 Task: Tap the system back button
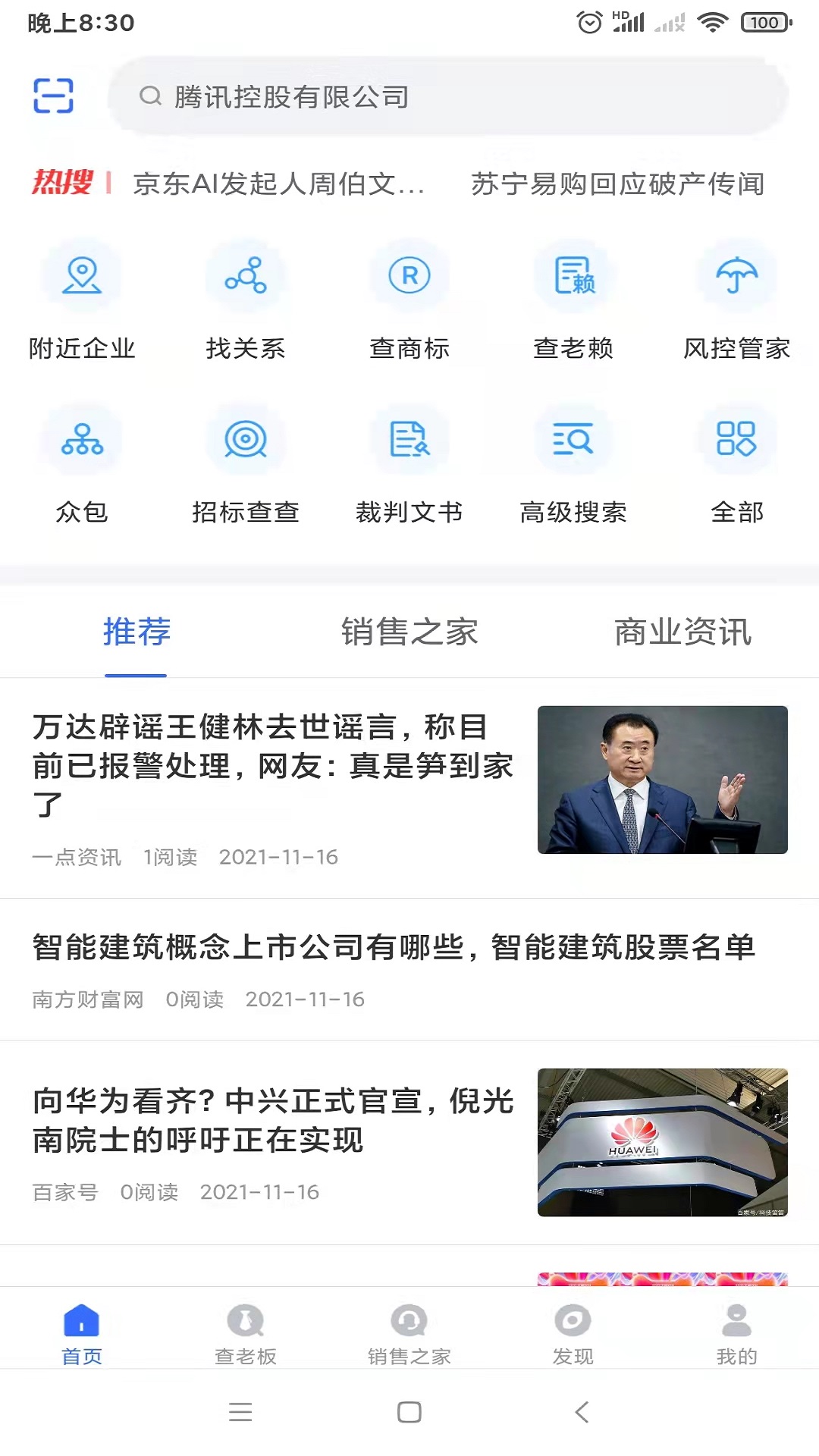[582, 1412]
